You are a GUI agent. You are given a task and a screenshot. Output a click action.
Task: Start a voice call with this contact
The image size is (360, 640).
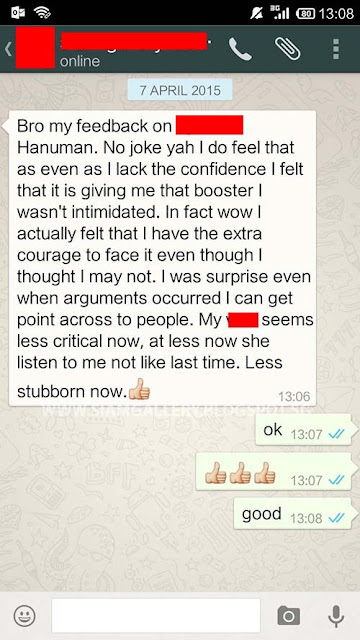coord(240,49)
